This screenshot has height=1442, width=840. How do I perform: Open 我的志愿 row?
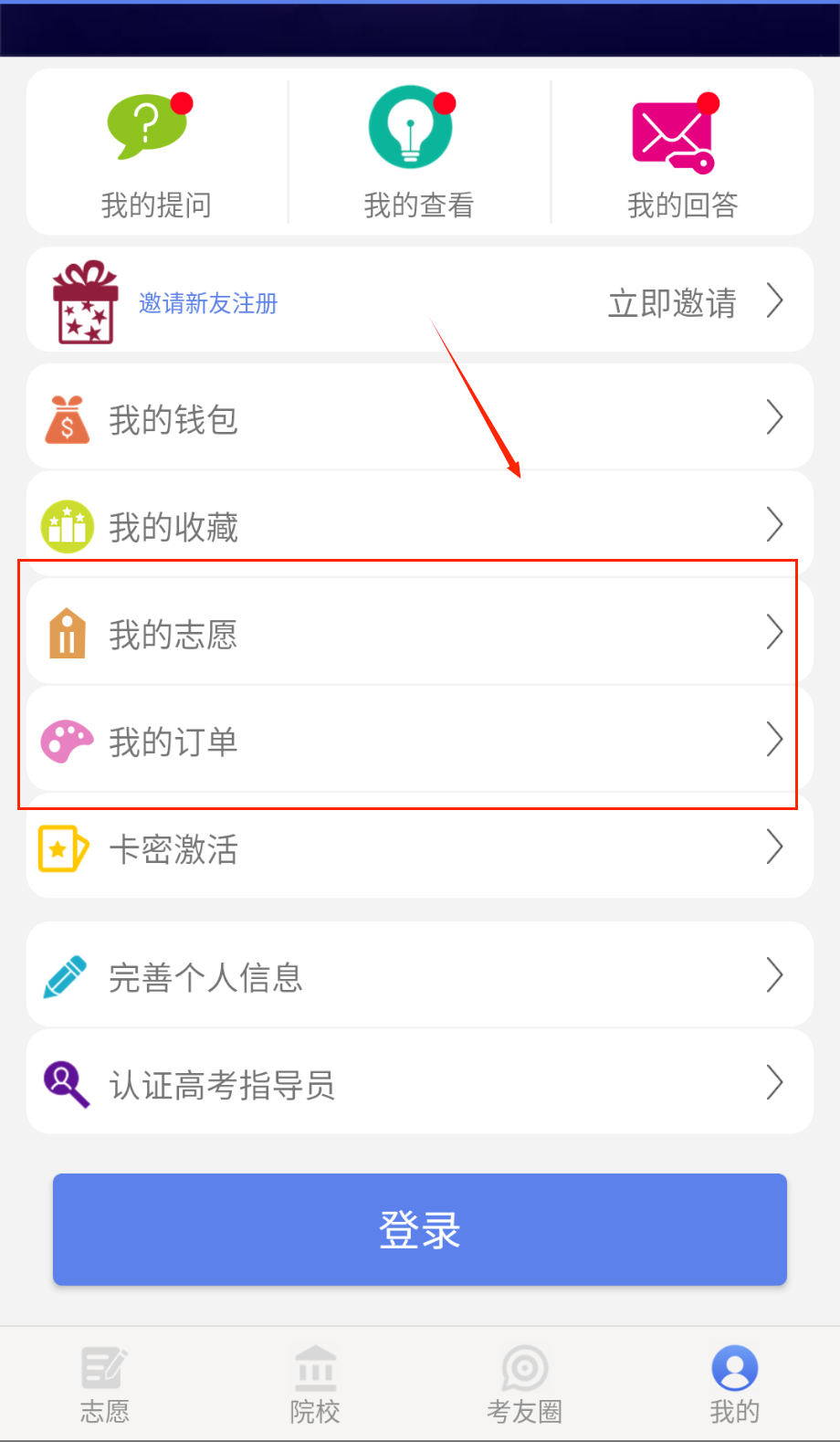click(419, 633)
